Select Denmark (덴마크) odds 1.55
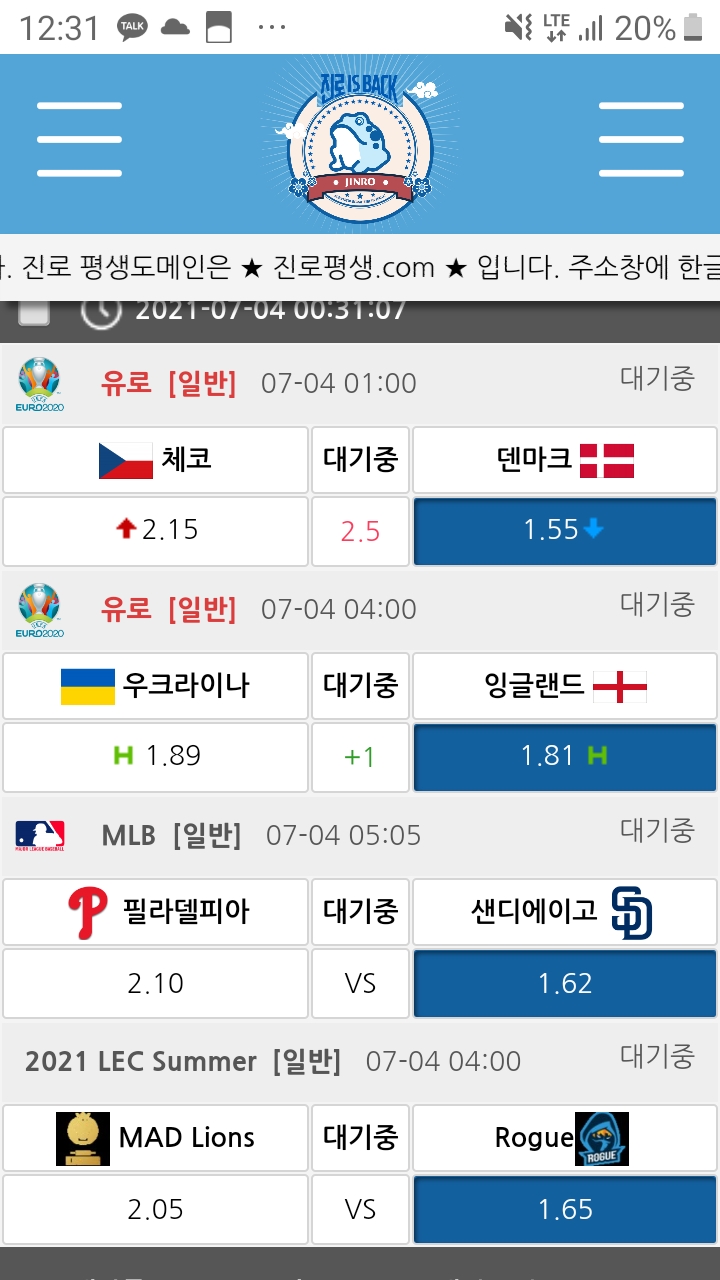720x1280 pixels. pos(565,530)
